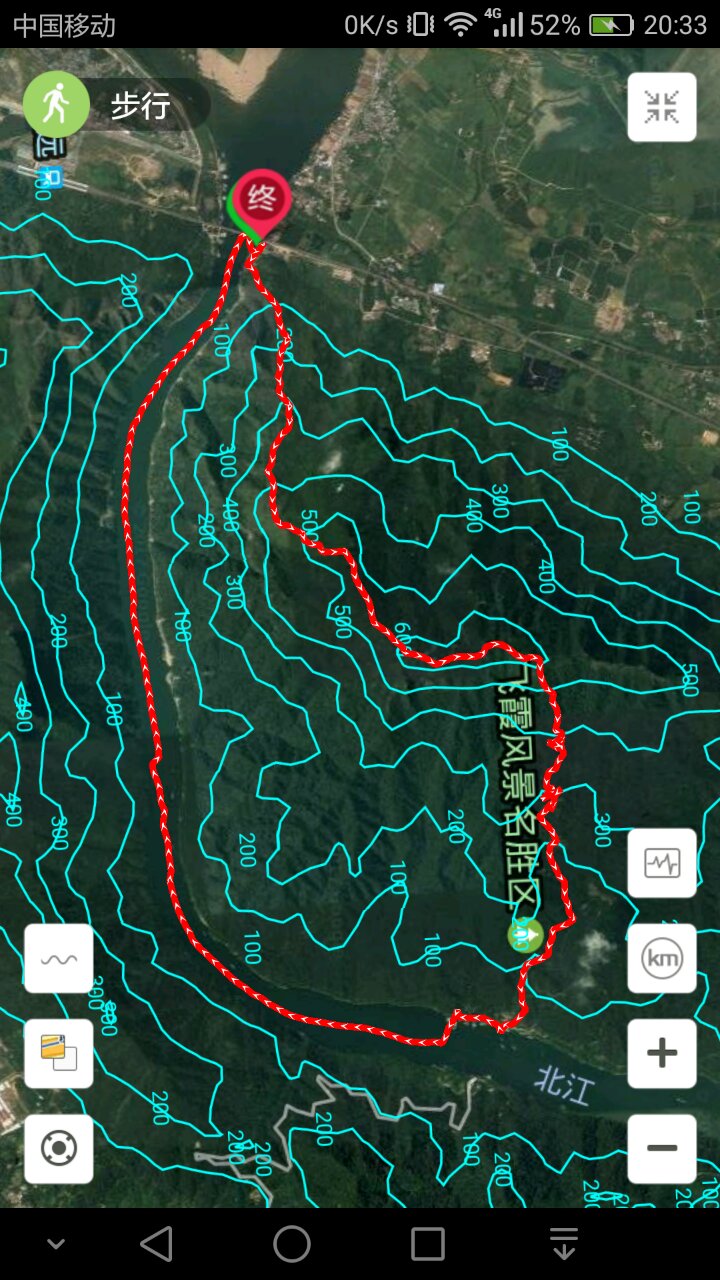720x1280 pixels.
Task: Open the map layers selector
Action: [58, 1054]
